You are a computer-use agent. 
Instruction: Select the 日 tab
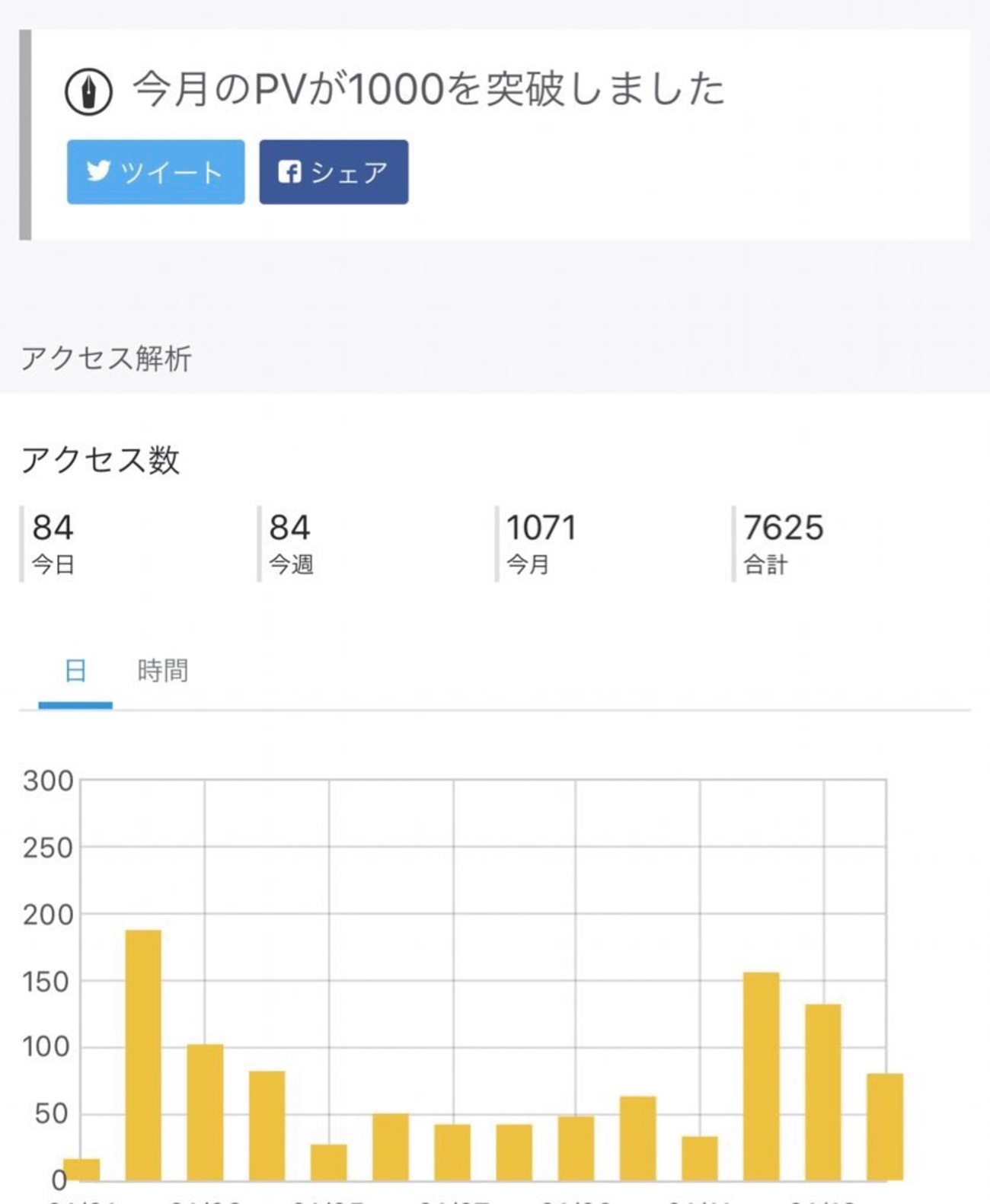(x=75, y=671)
